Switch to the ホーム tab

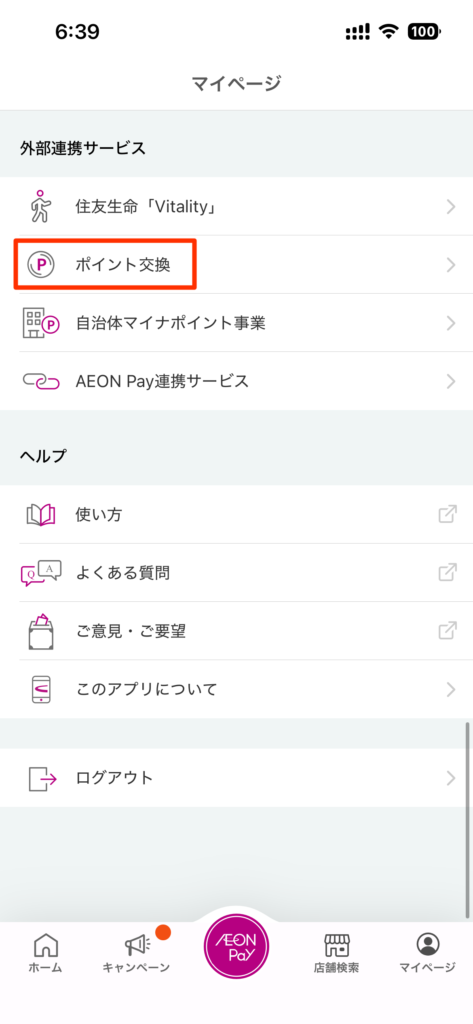pyautogui.click(x=45, y=953)
